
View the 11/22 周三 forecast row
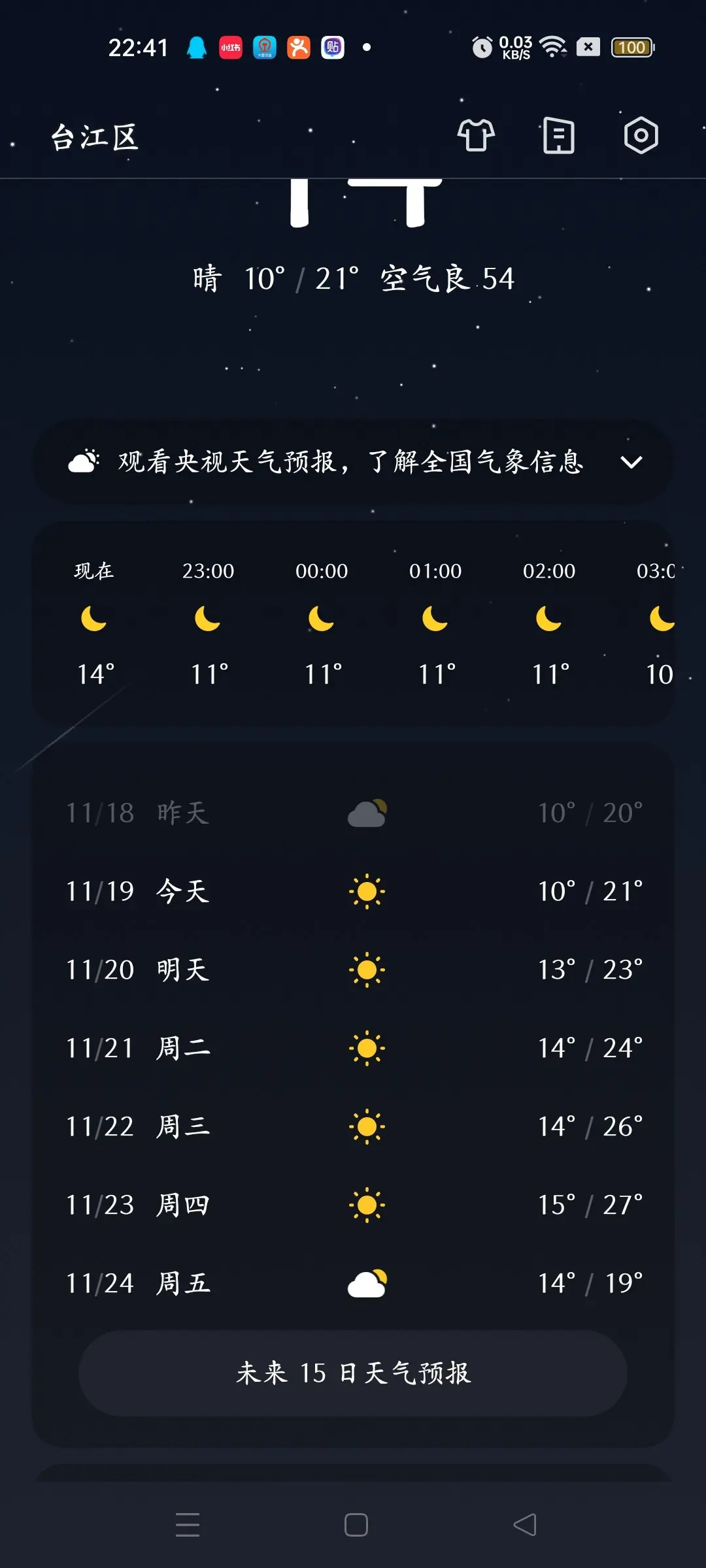click(353, 1126)
